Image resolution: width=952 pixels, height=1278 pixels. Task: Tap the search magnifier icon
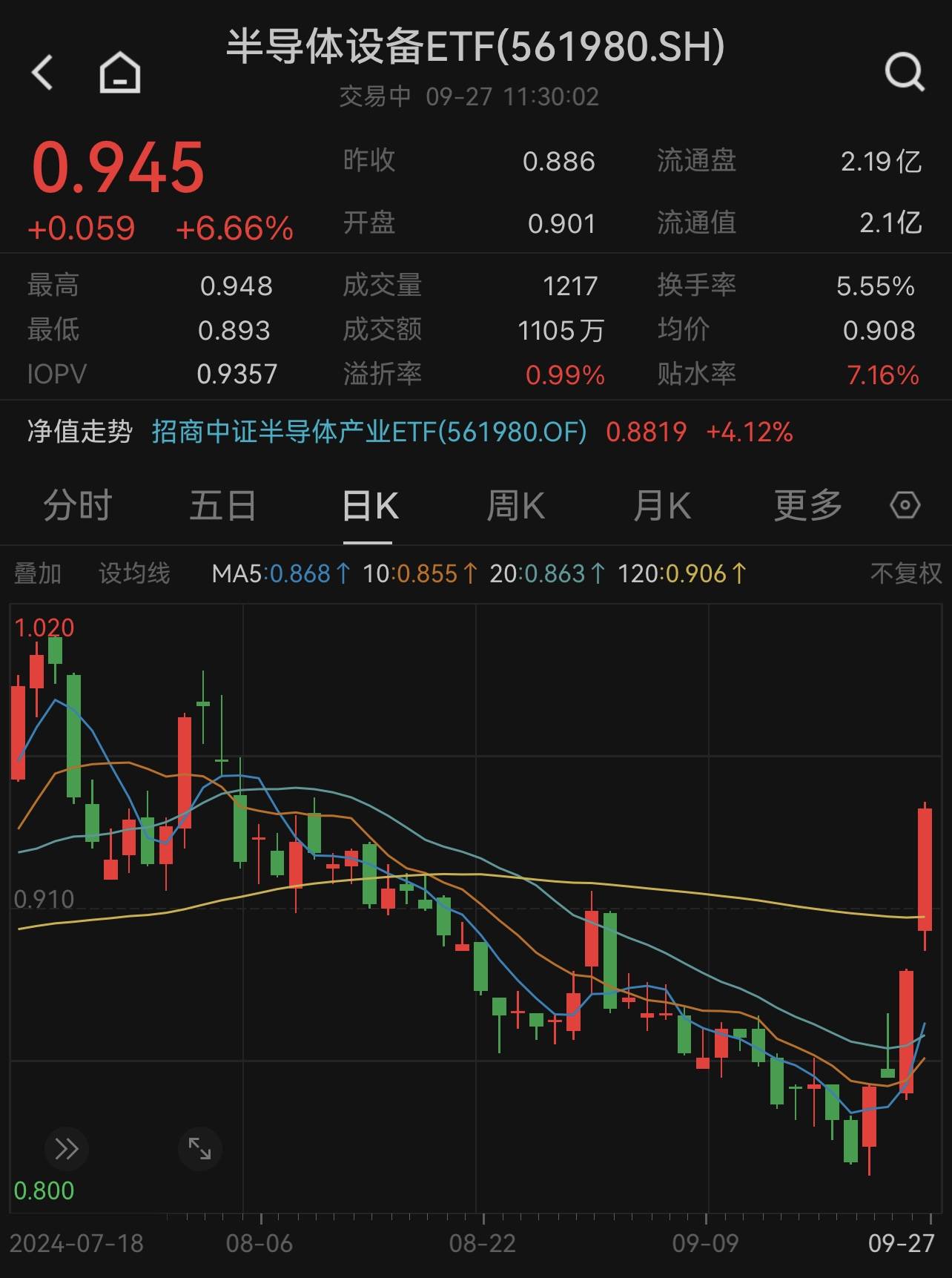click(x=903, y=72)
